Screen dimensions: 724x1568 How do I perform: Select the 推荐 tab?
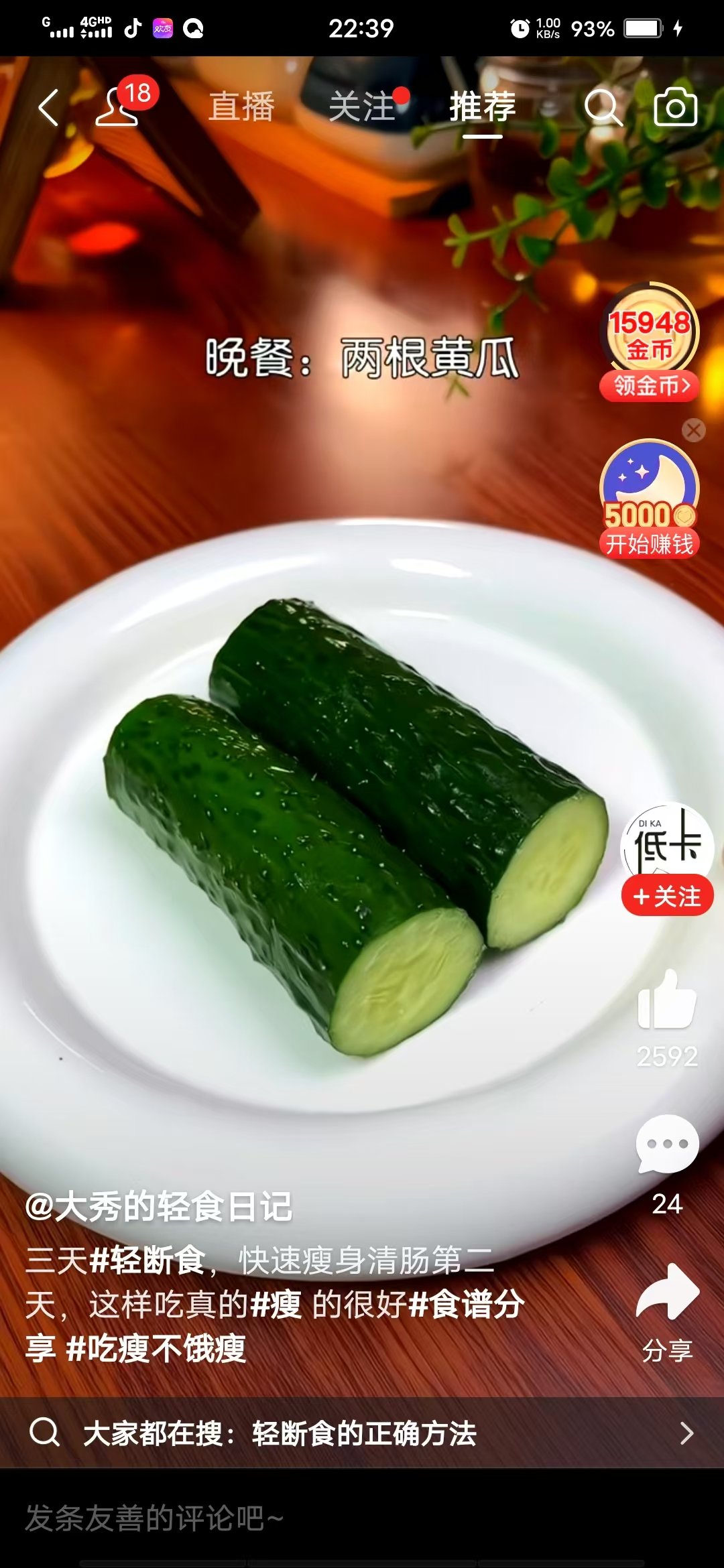click(482, 107)
